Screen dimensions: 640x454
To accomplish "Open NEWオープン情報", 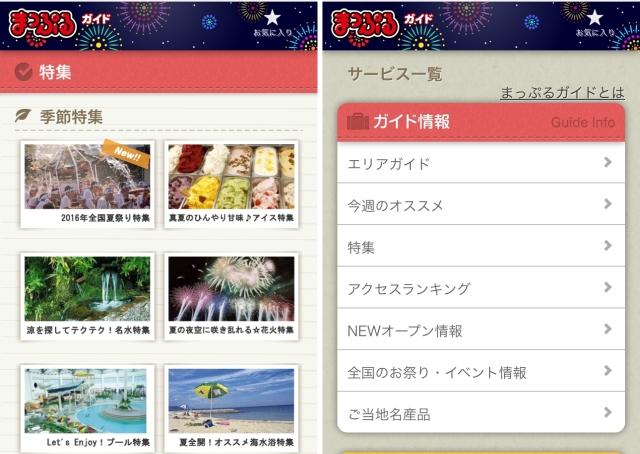I will 481,330.
